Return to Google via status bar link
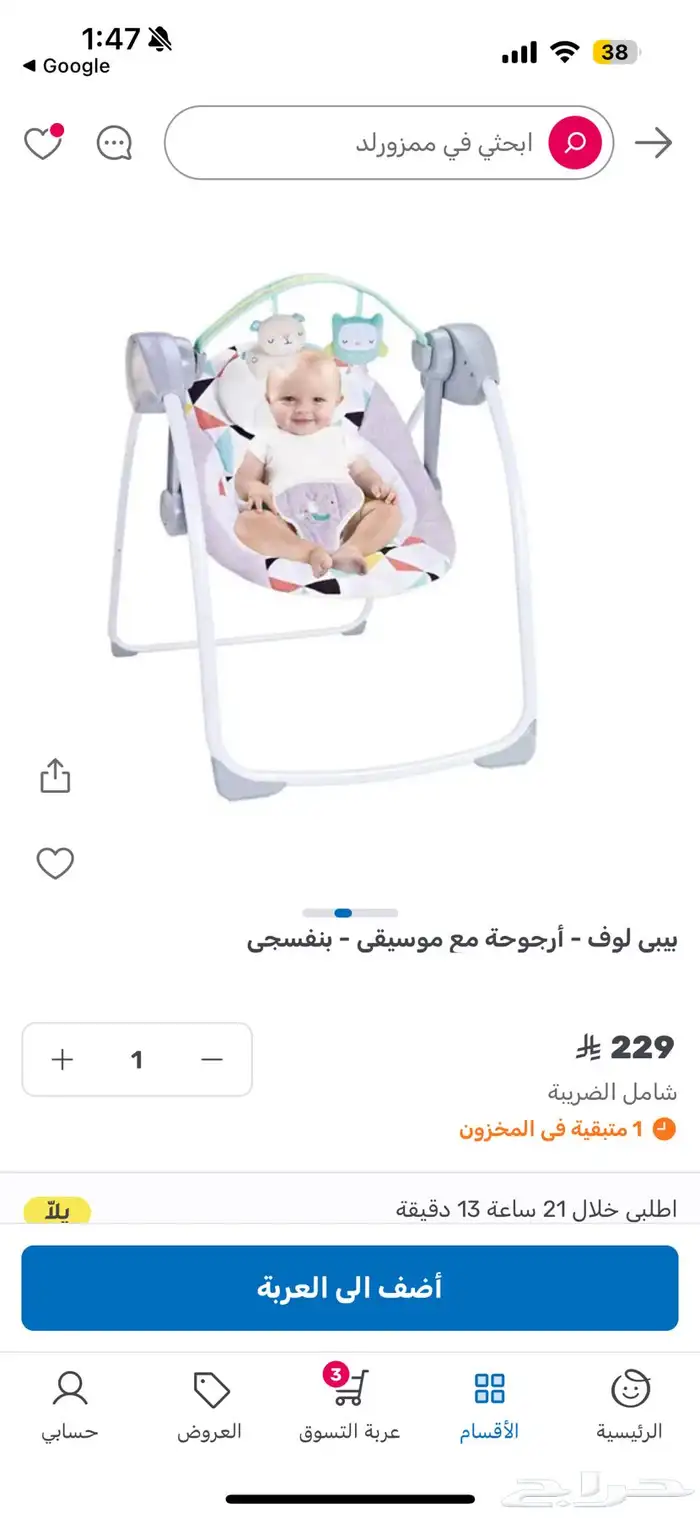This screenshot has width=700, height=1518. tap(66, 66)
